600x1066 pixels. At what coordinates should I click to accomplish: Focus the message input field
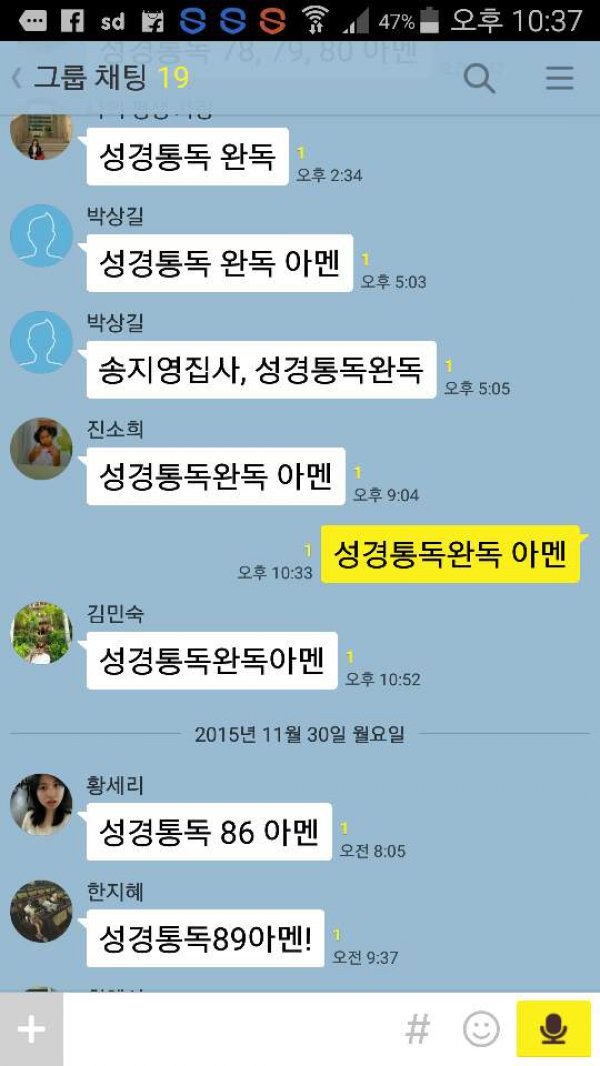pos(230,1029)
